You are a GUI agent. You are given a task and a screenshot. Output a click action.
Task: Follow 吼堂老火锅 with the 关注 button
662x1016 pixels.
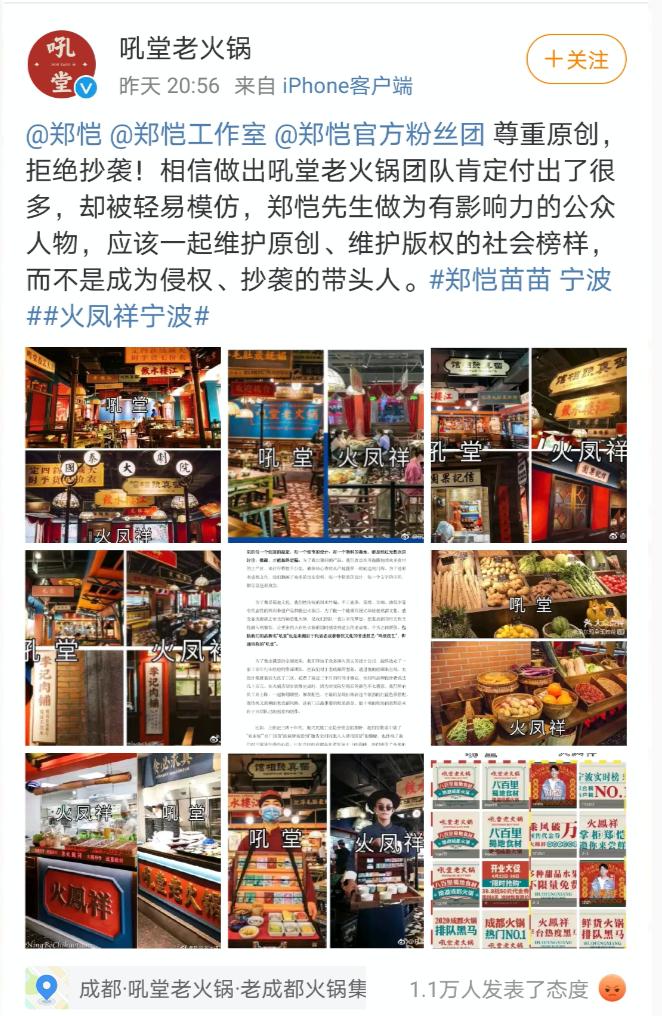point(576,59)
